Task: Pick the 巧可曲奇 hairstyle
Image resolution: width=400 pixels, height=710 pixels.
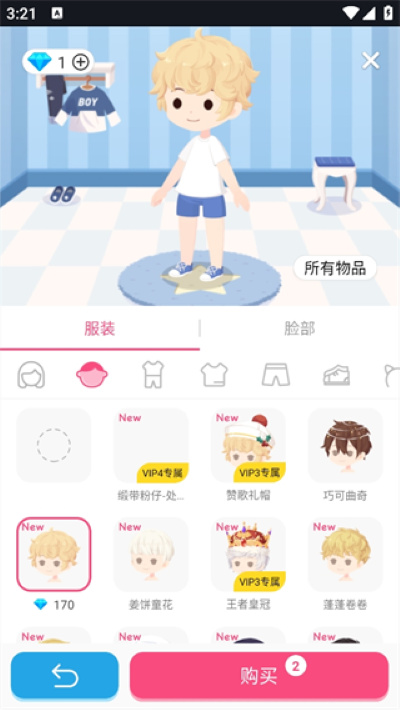Action: coord(345,446)
